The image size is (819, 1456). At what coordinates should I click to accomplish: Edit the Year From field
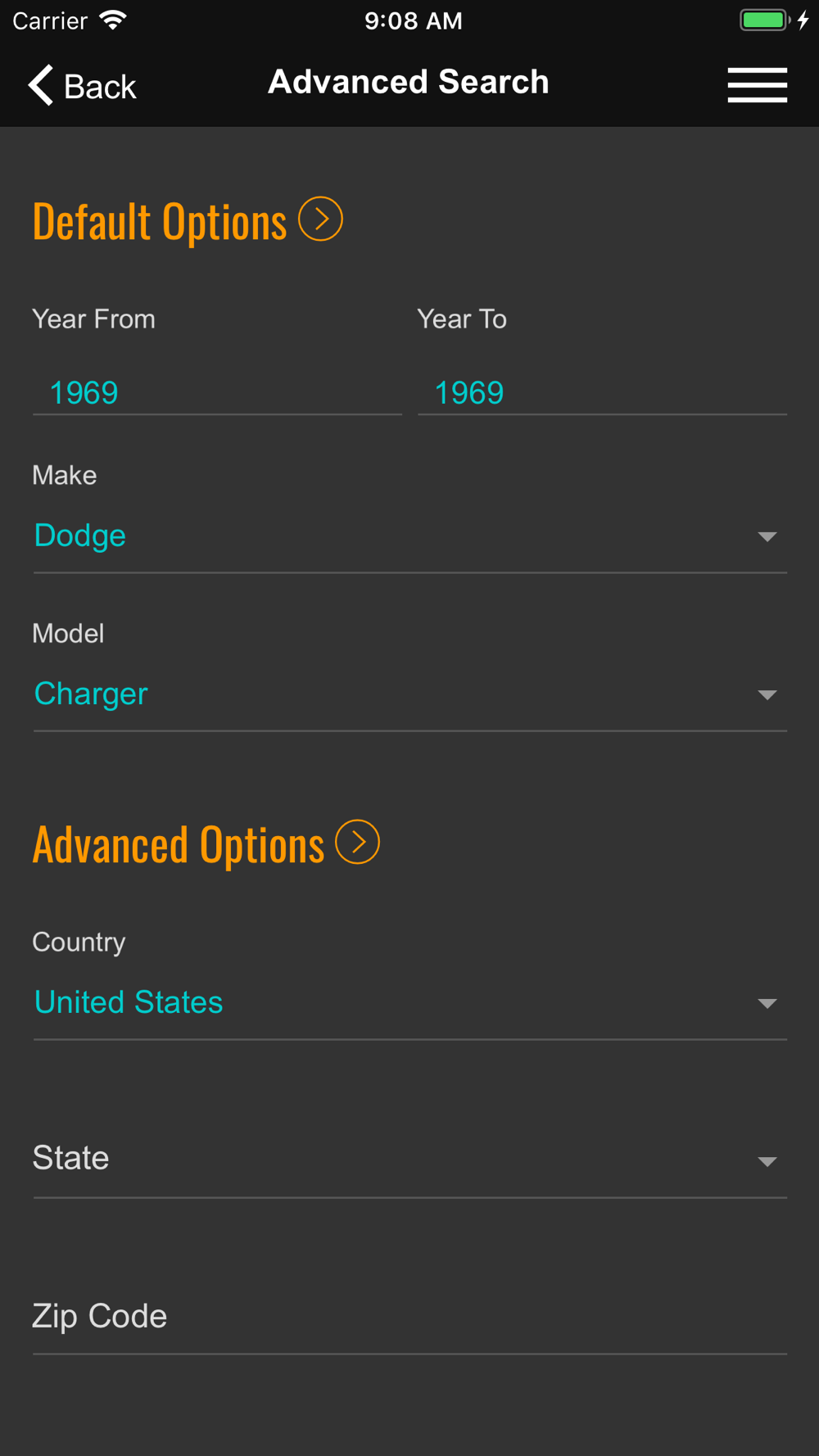217,393
